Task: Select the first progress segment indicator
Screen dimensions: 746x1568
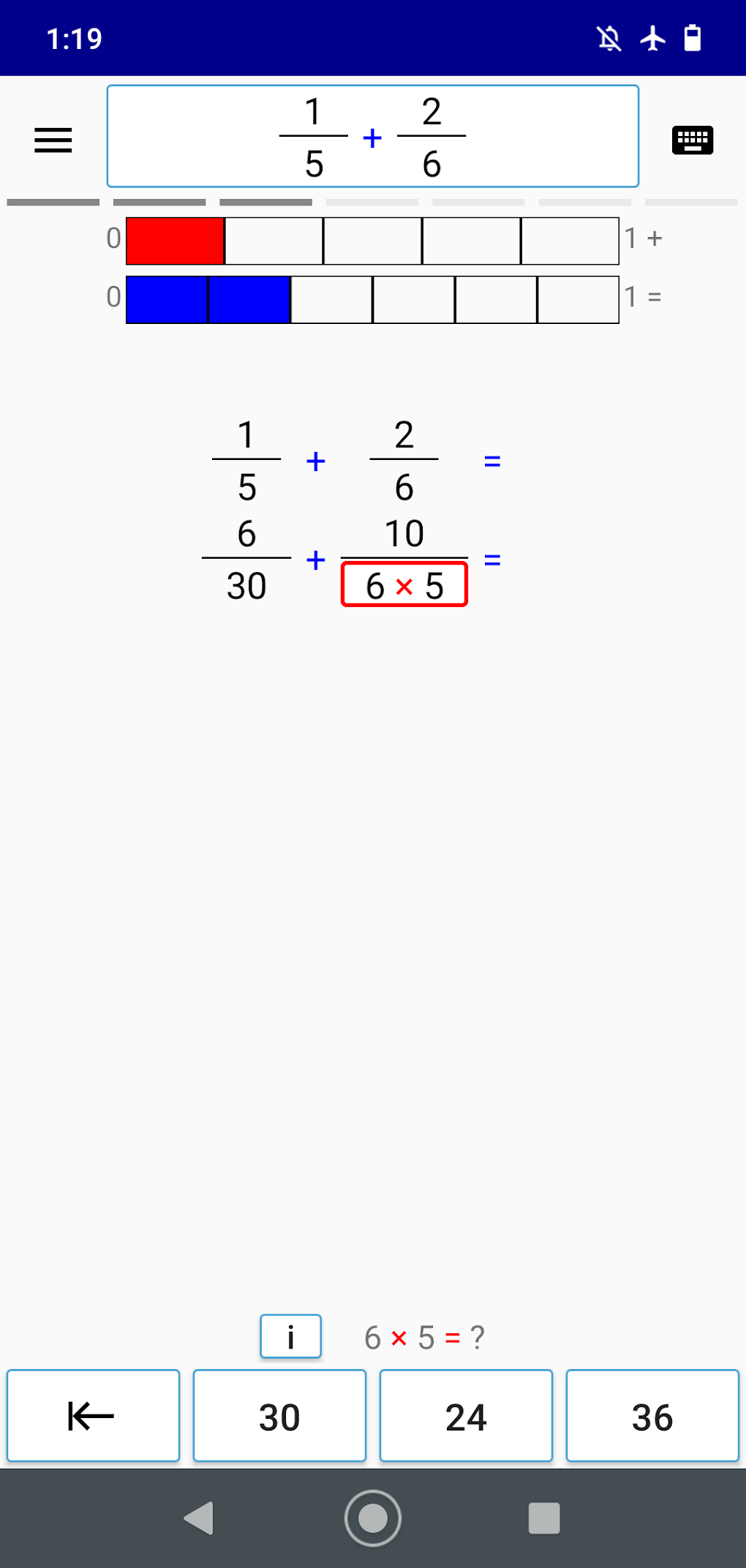Action: click(53, 202)
